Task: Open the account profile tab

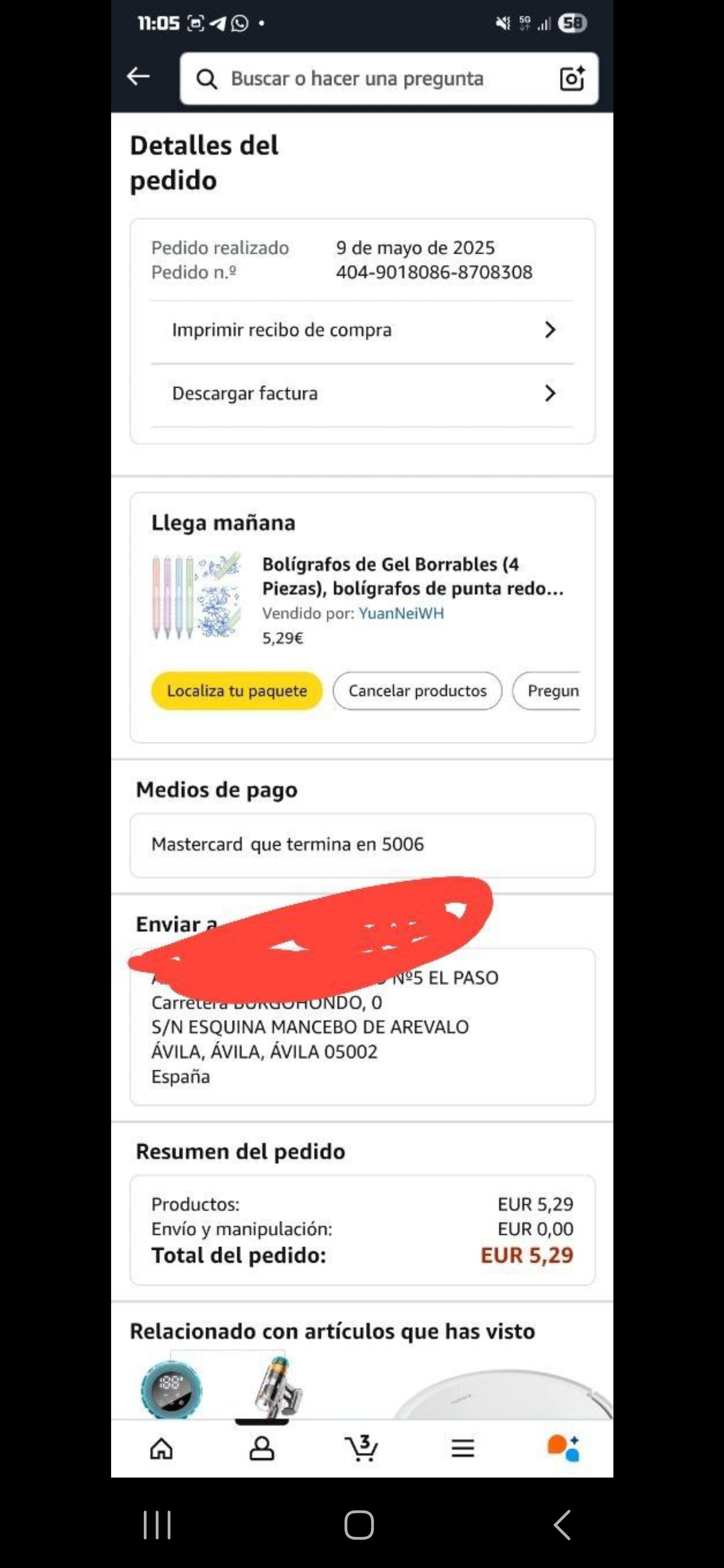Action: coord(262,1449)
